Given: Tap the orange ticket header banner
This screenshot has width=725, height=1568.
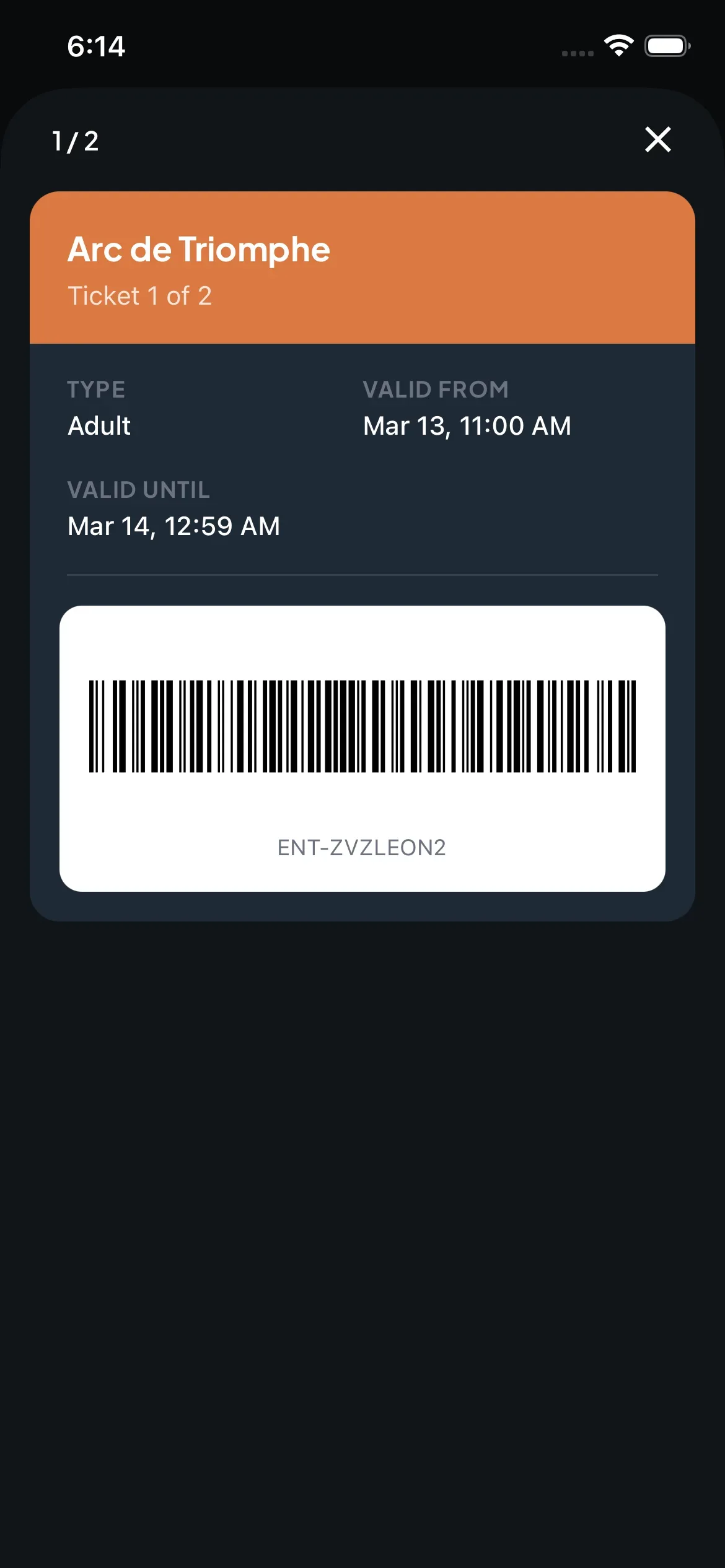Looking at the screenshot, I should [x=362, y=266].
